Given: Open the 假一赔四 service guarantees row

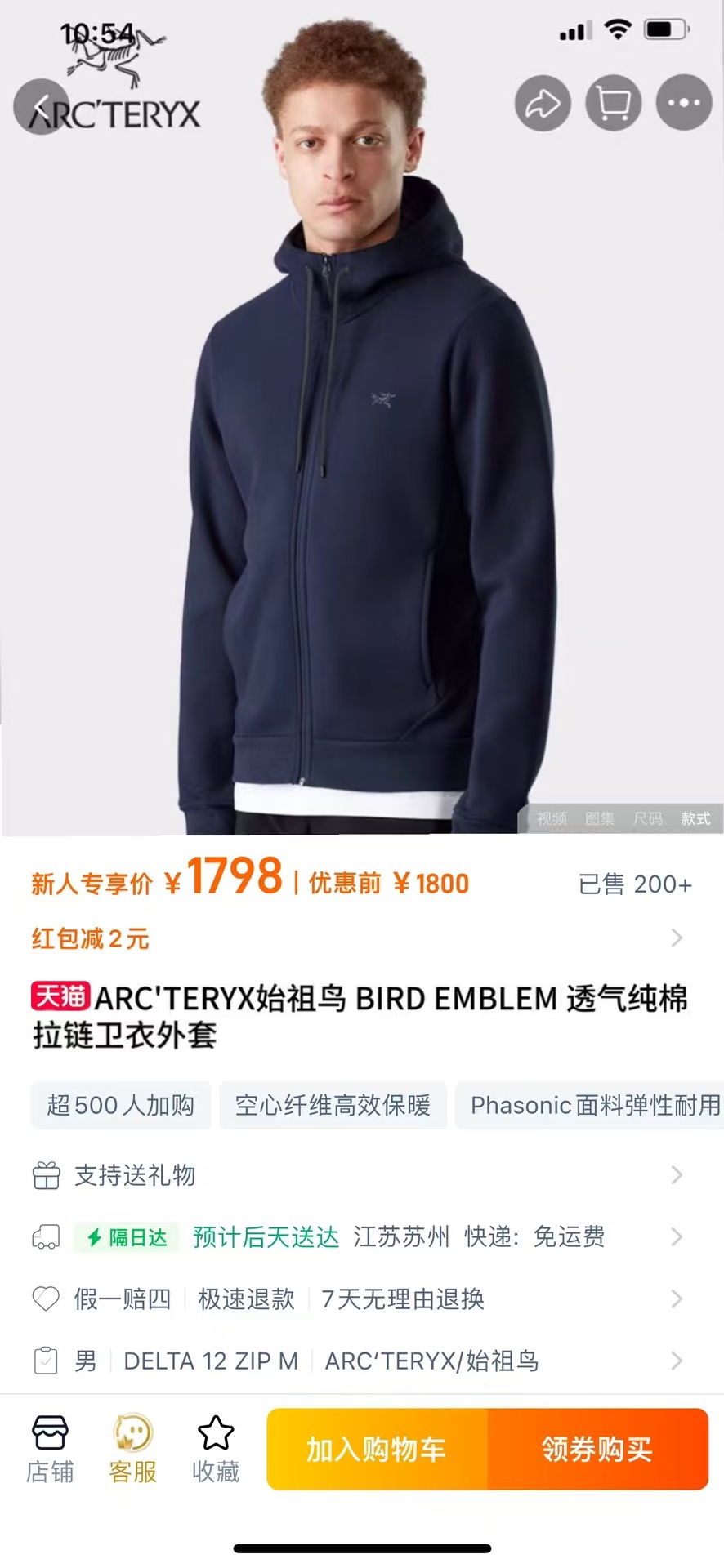Looking at the screenshot, I should tap(360, 1298).
